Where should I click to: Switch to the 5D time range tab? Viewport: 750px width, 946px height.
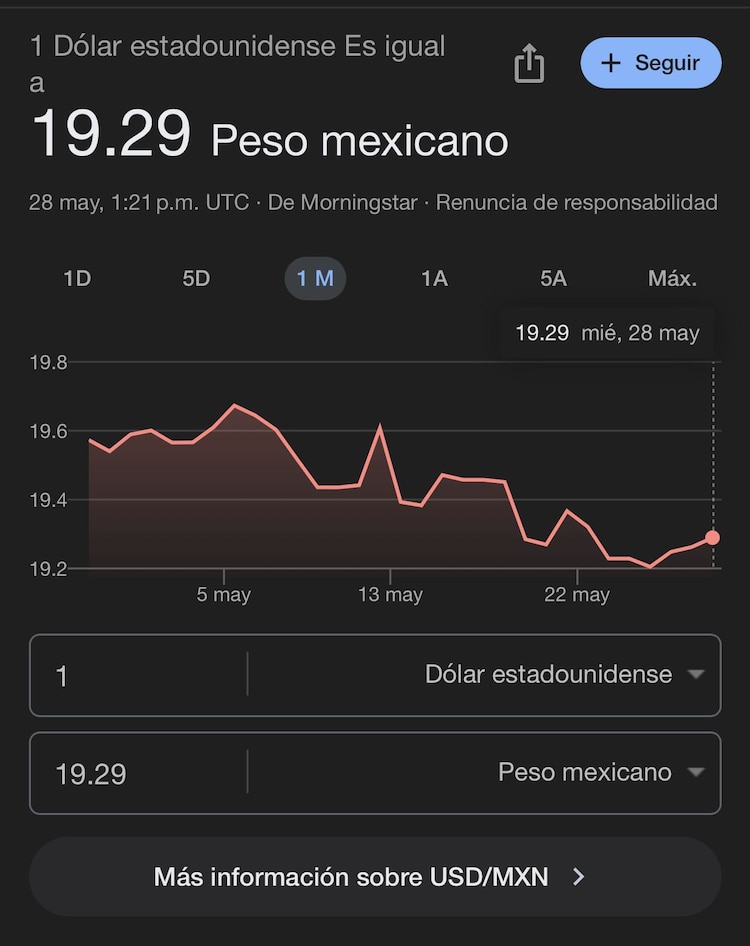(x=196, y=279)
